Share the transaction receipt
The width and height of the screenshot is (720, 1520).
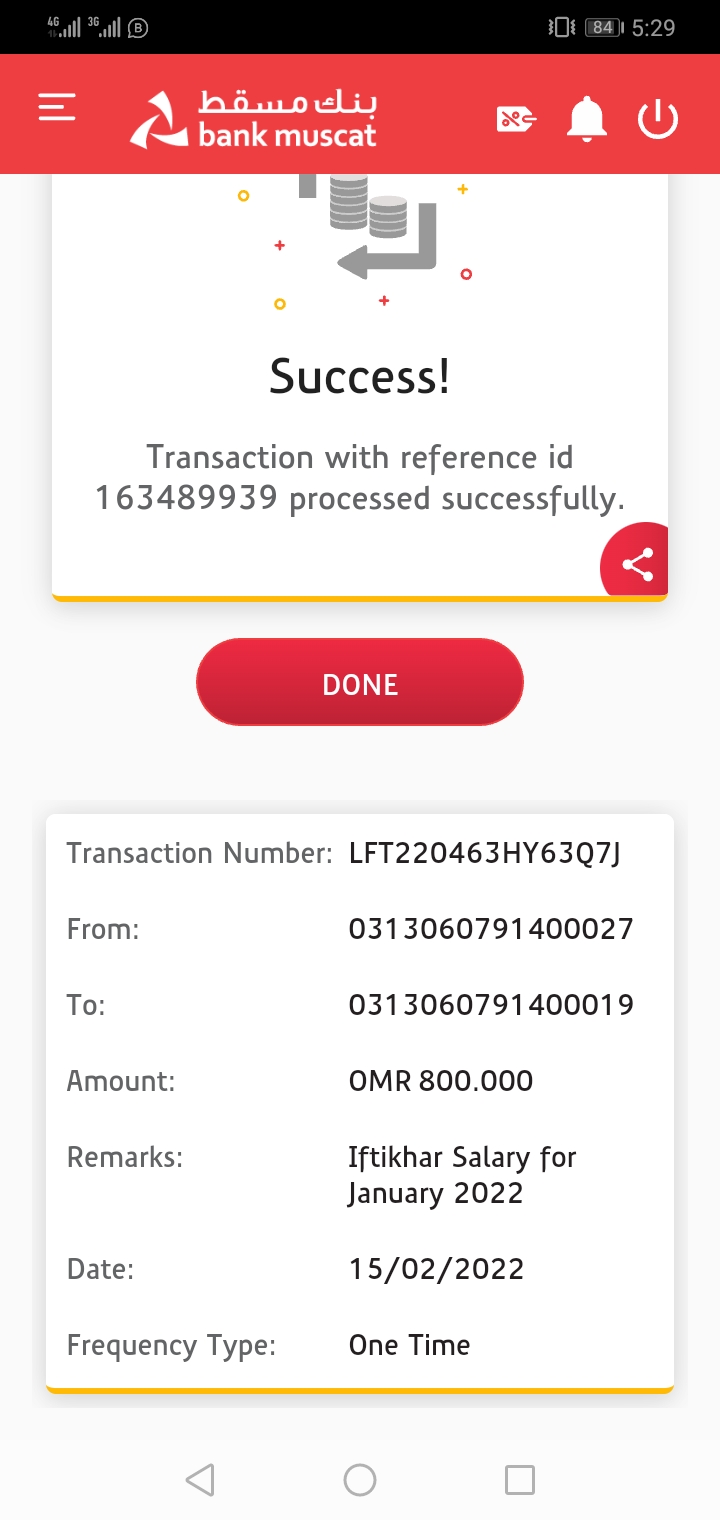[x=637, y=565]
